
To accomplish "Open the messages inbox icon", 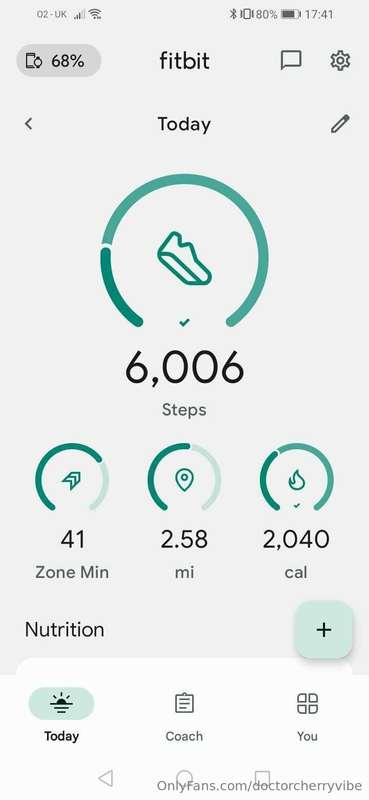I will click(291, 61).
